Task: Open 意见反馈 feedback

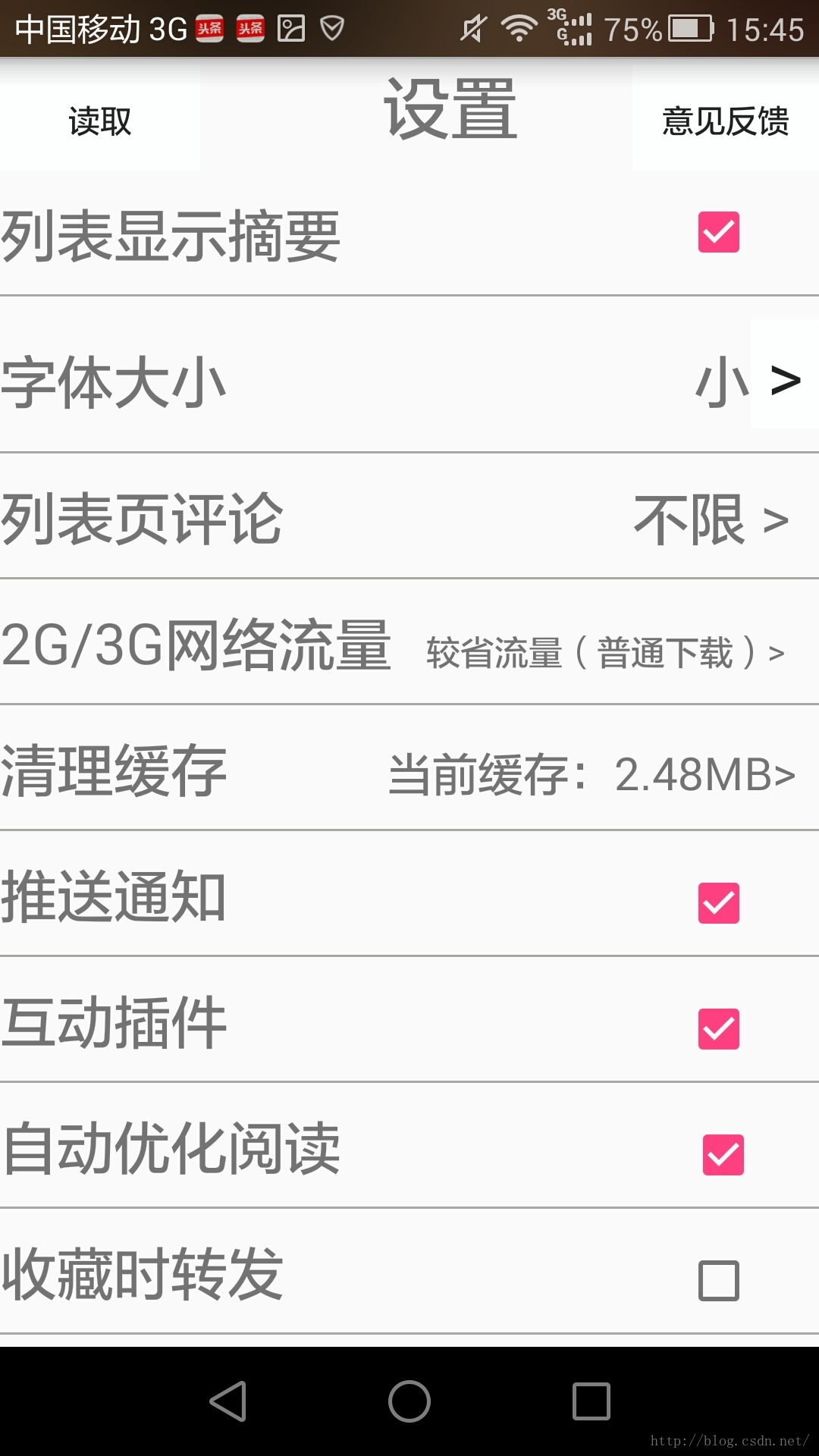Action: [725, 121]
